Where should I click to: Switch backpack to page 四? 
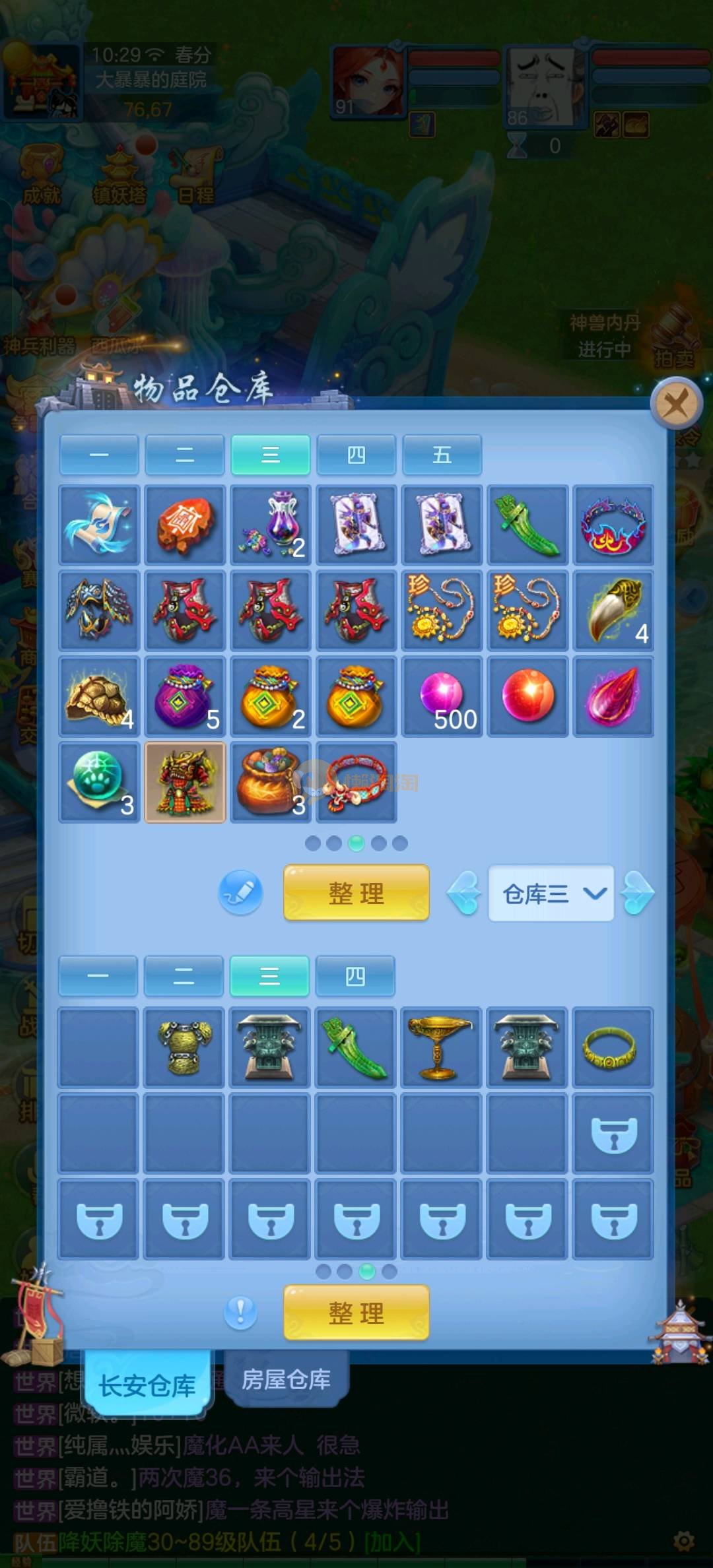[x=355, y=976]
